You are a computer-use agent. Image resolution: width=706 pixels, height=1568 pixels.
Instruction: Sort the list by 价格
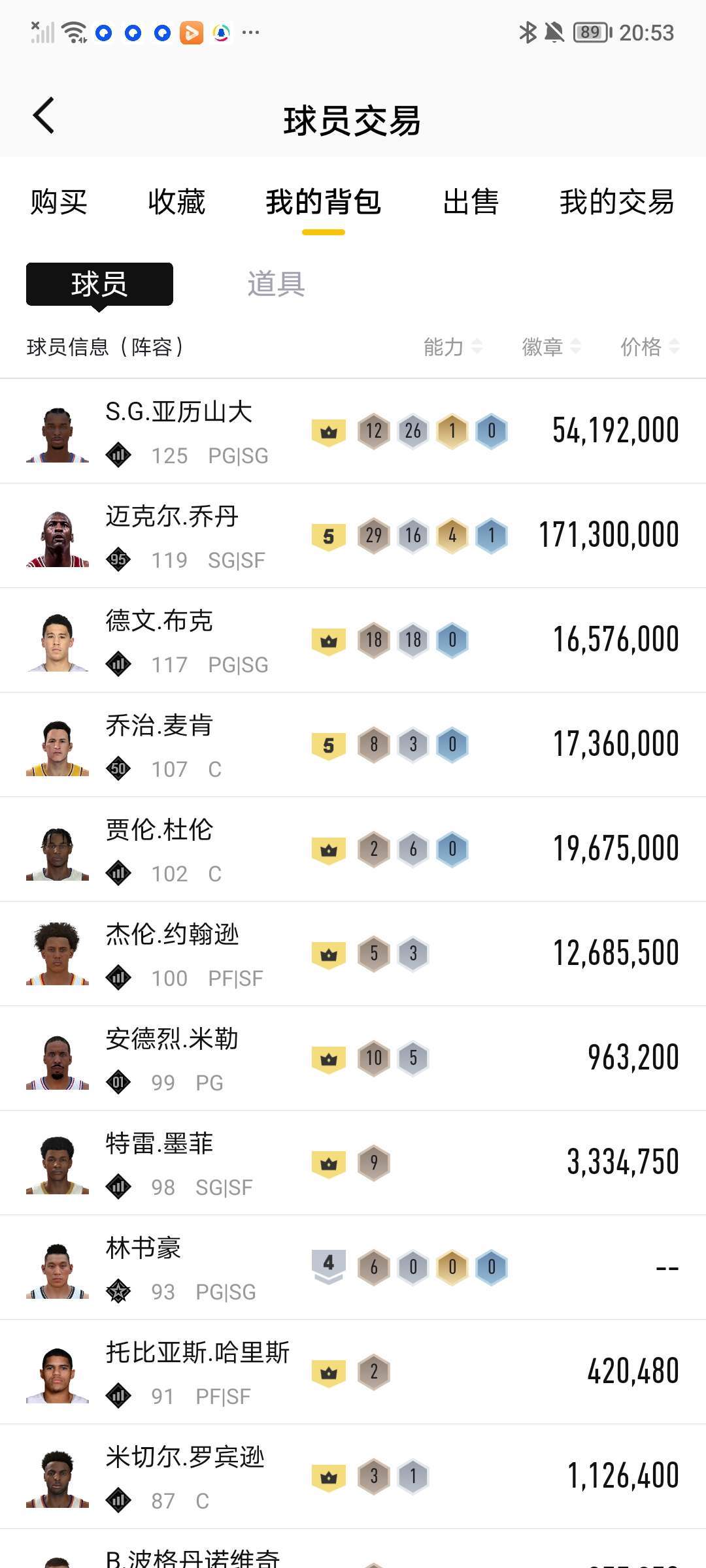650,346
